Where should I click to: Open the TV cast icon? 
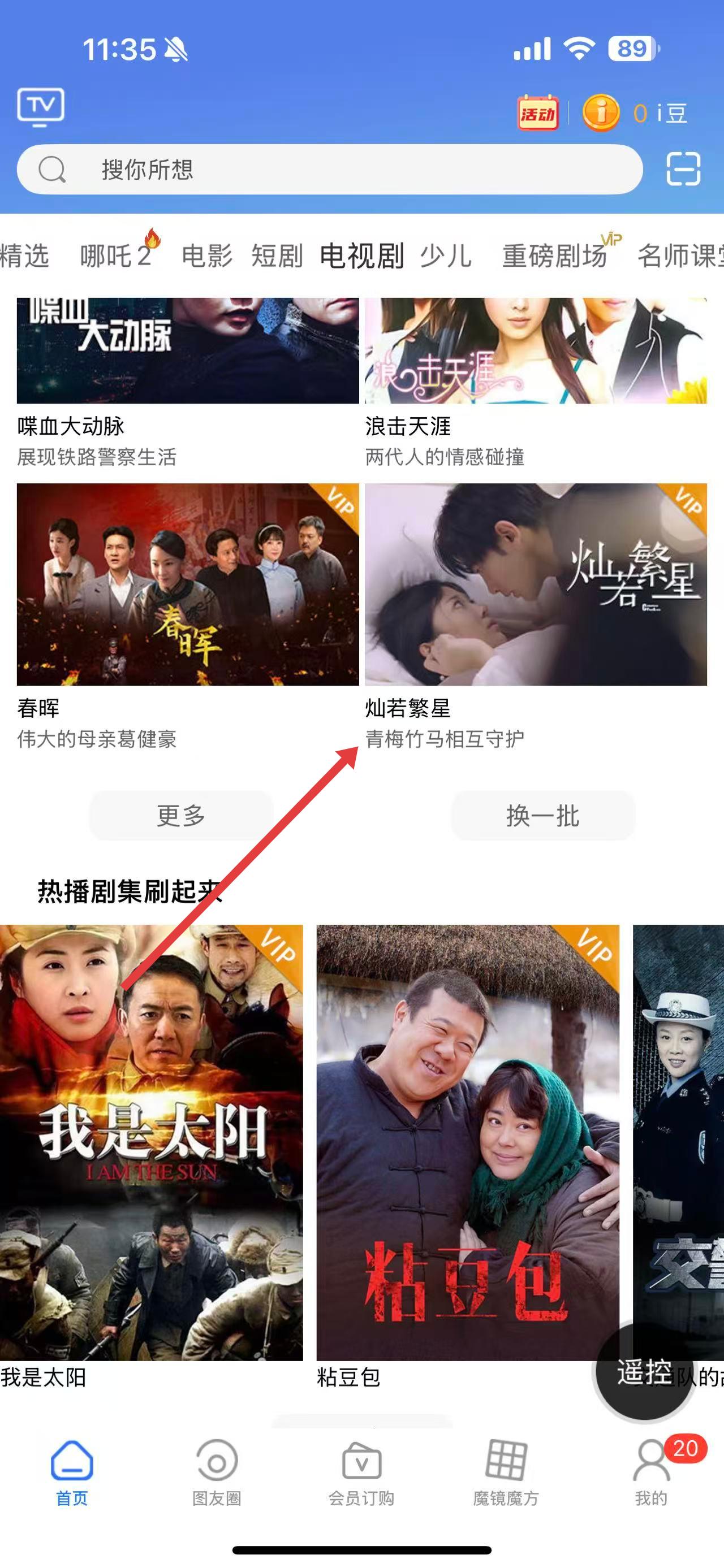[x=40, y=107]
